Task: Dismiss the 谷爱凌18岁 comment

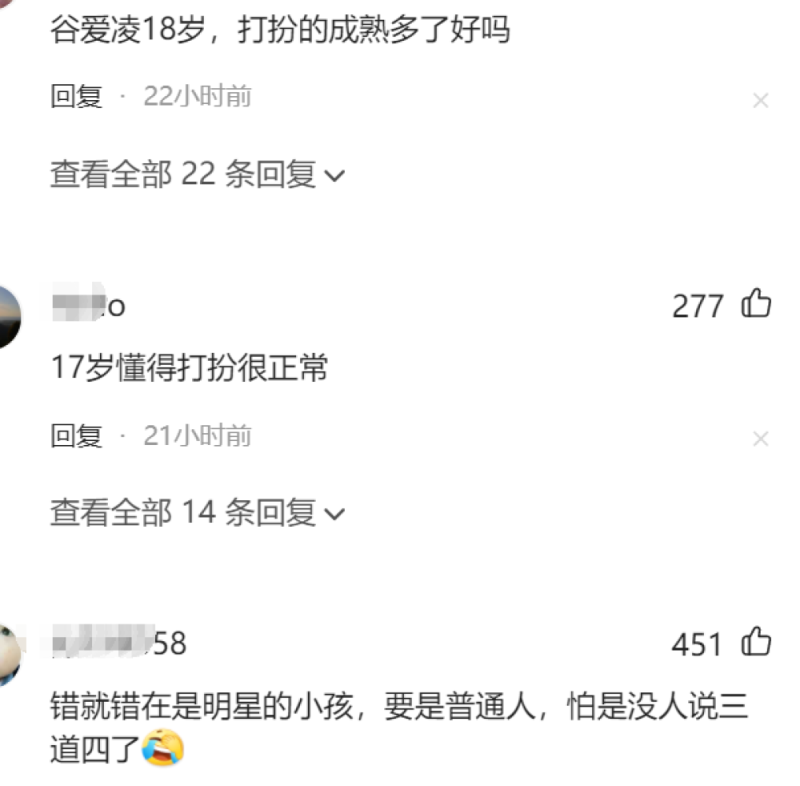Action: click(760, 100)
